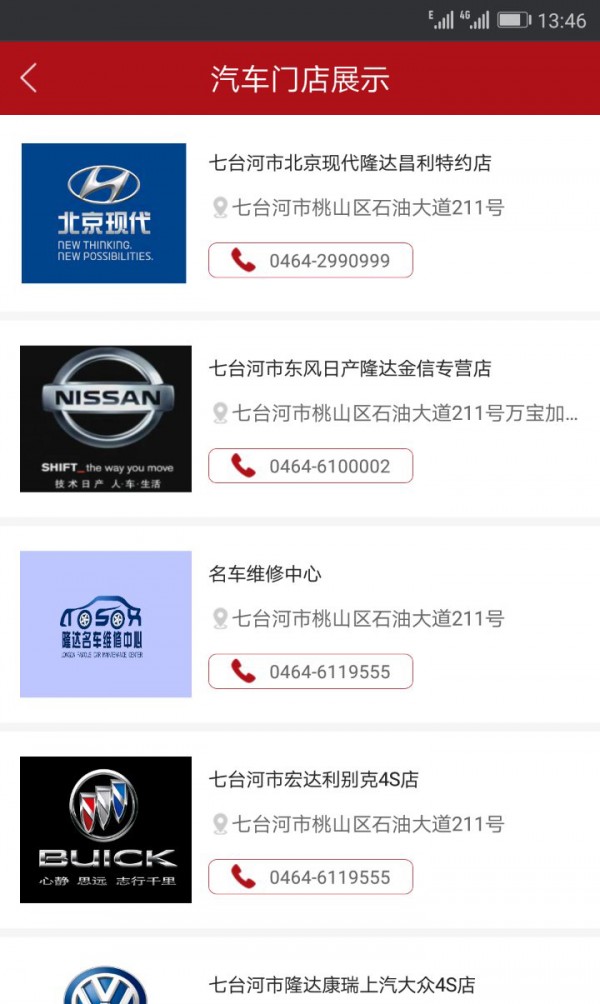Select the 七台河市宏达利别克4S店 store
The width and height of the screenshot is (600, 1004).
click(314, 780)
